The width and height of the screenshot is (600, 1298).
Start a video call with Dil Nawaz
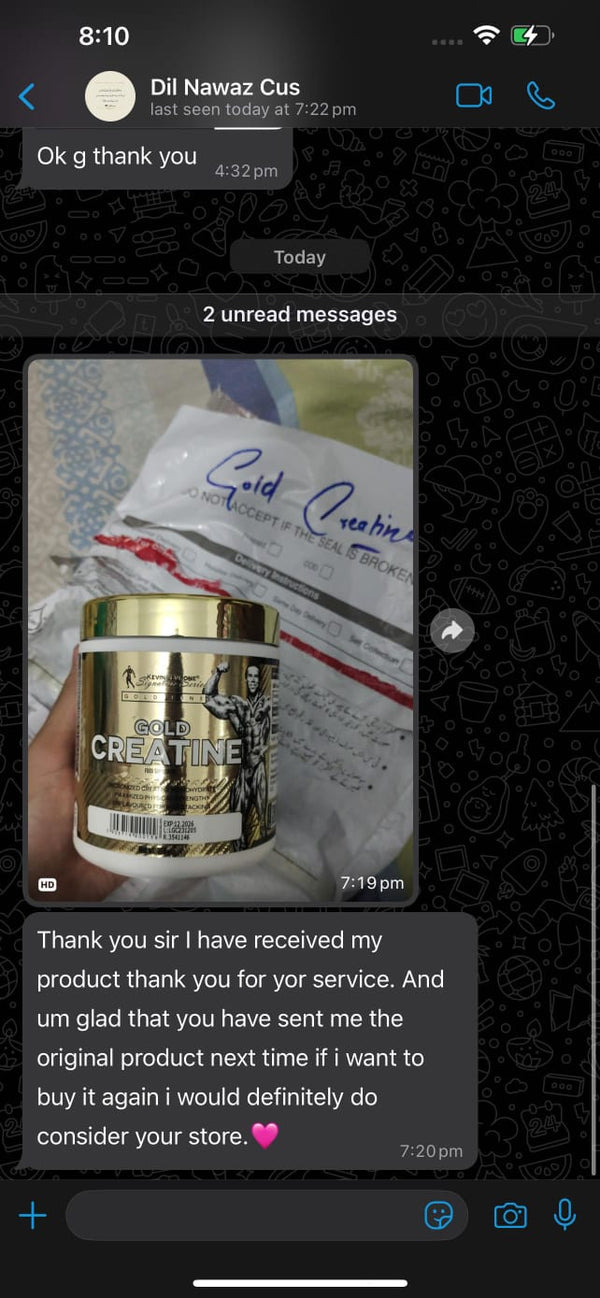pos(474,96)
